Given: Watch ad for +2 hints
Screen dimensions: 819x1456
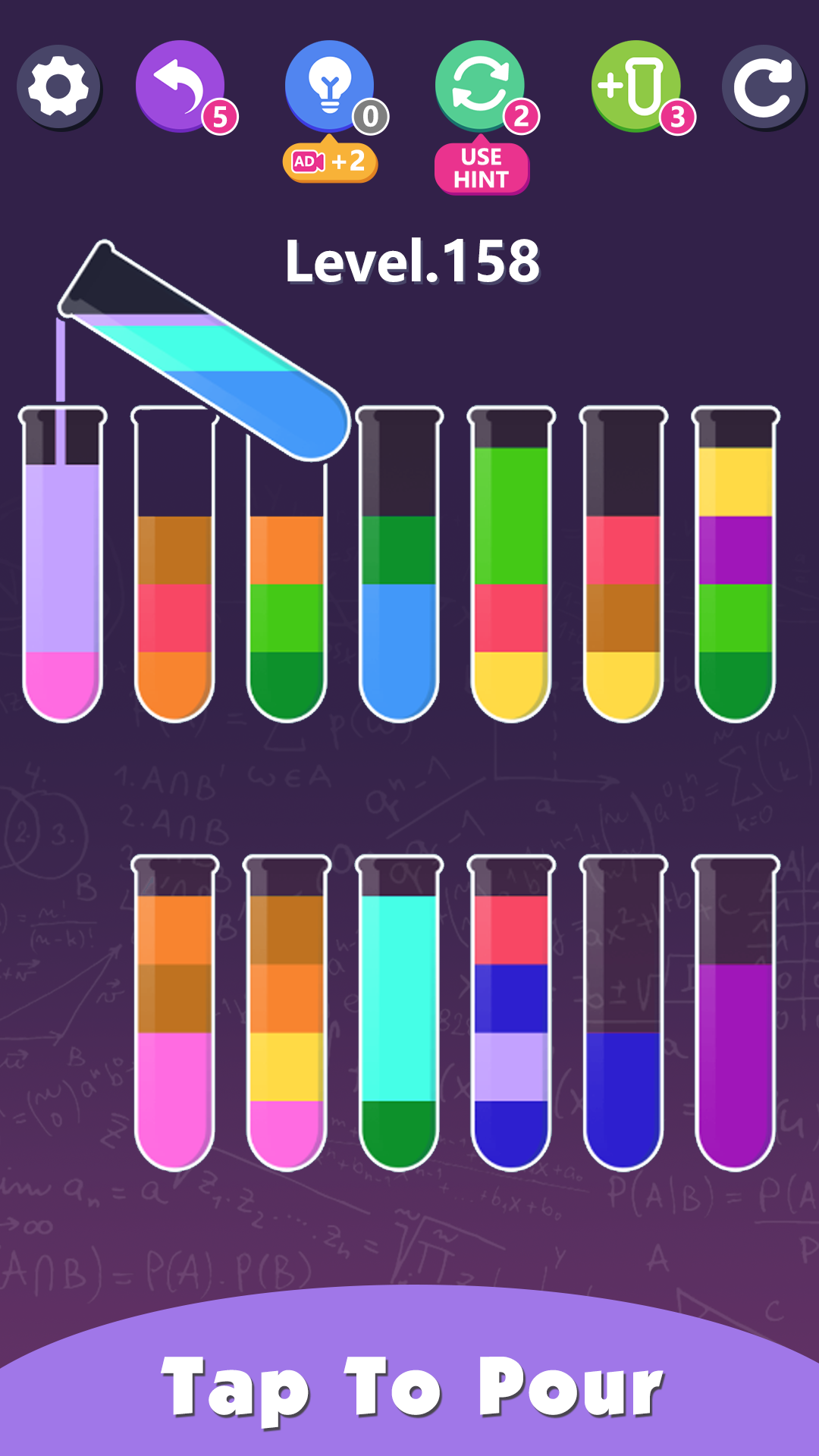Looking at the screenshot, I should tap(330, 162).
